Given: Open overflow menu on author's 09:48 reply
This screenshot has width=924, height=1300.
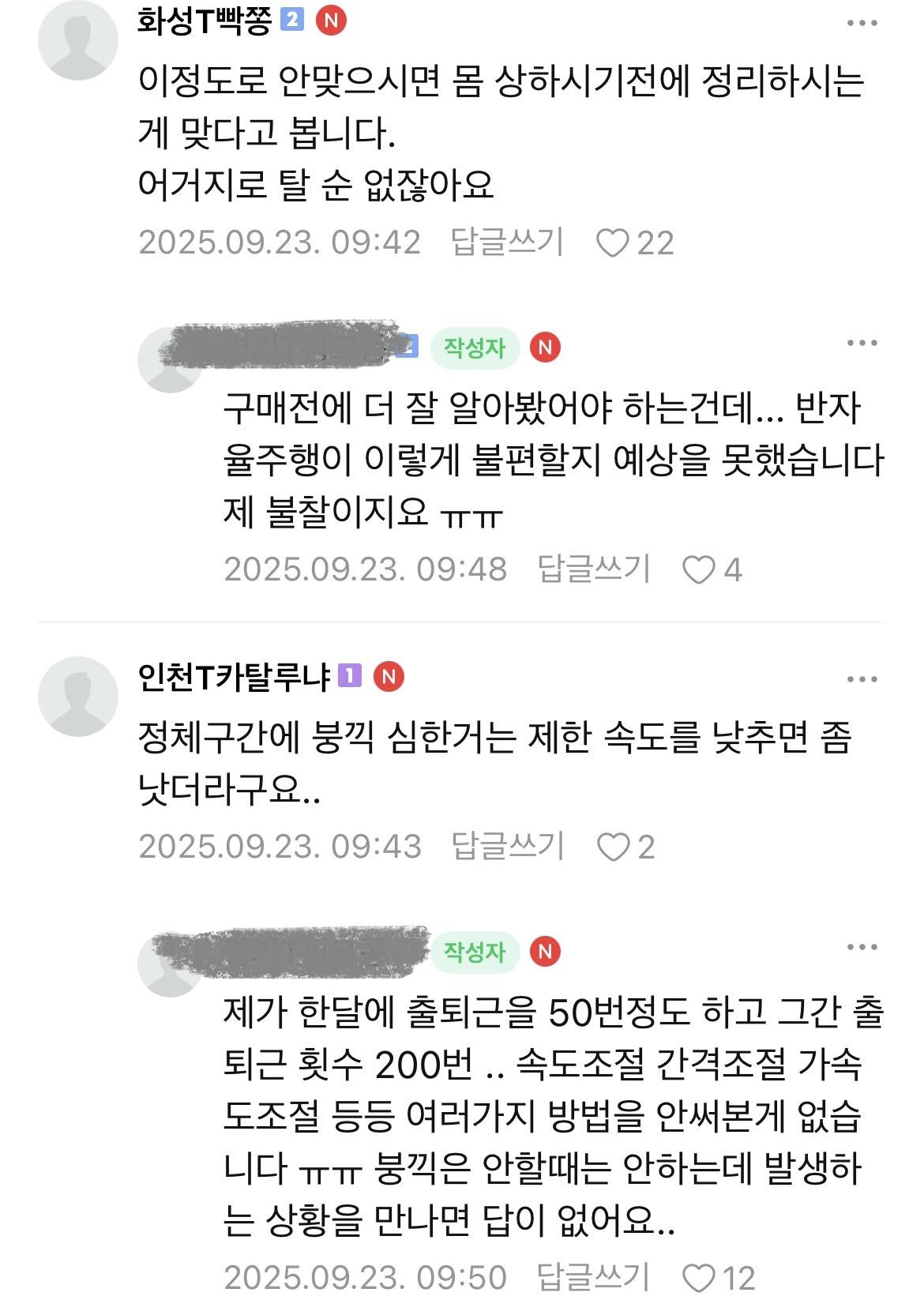Looking at the screenshot, I should click(x=862, y=343).
